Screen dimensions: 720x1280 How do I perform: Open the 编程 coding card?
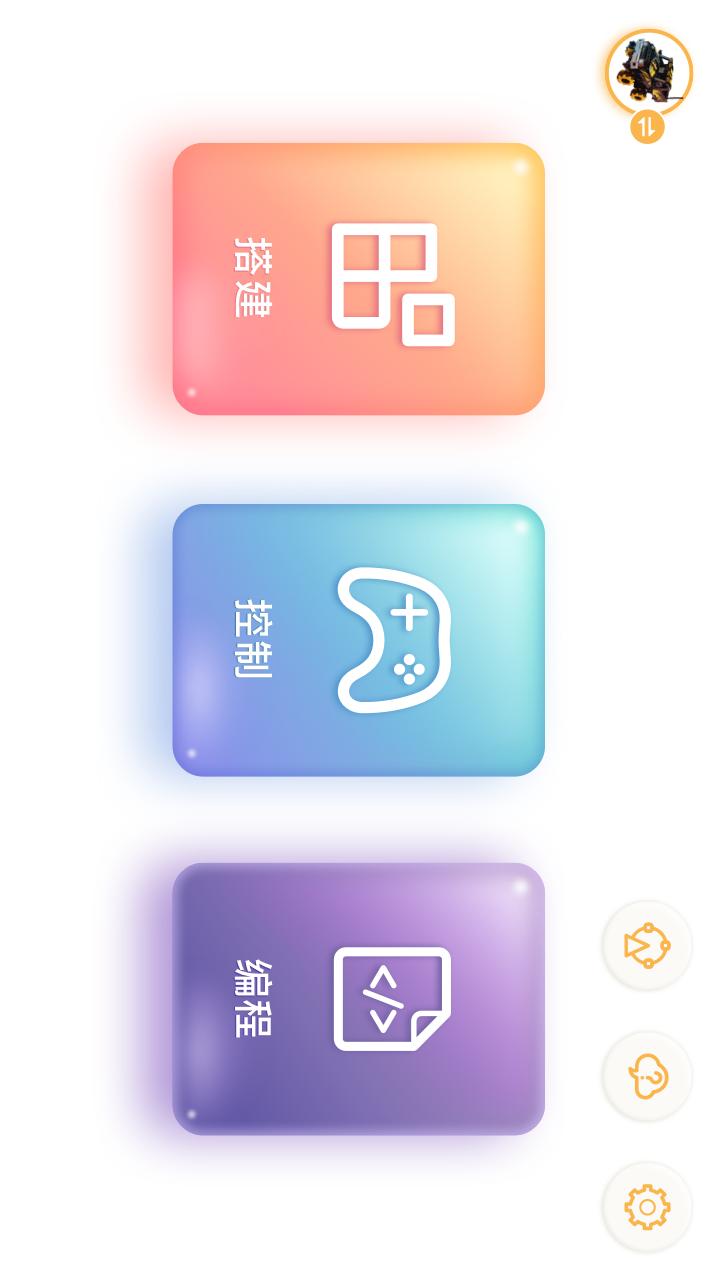(x=358, y=999)
